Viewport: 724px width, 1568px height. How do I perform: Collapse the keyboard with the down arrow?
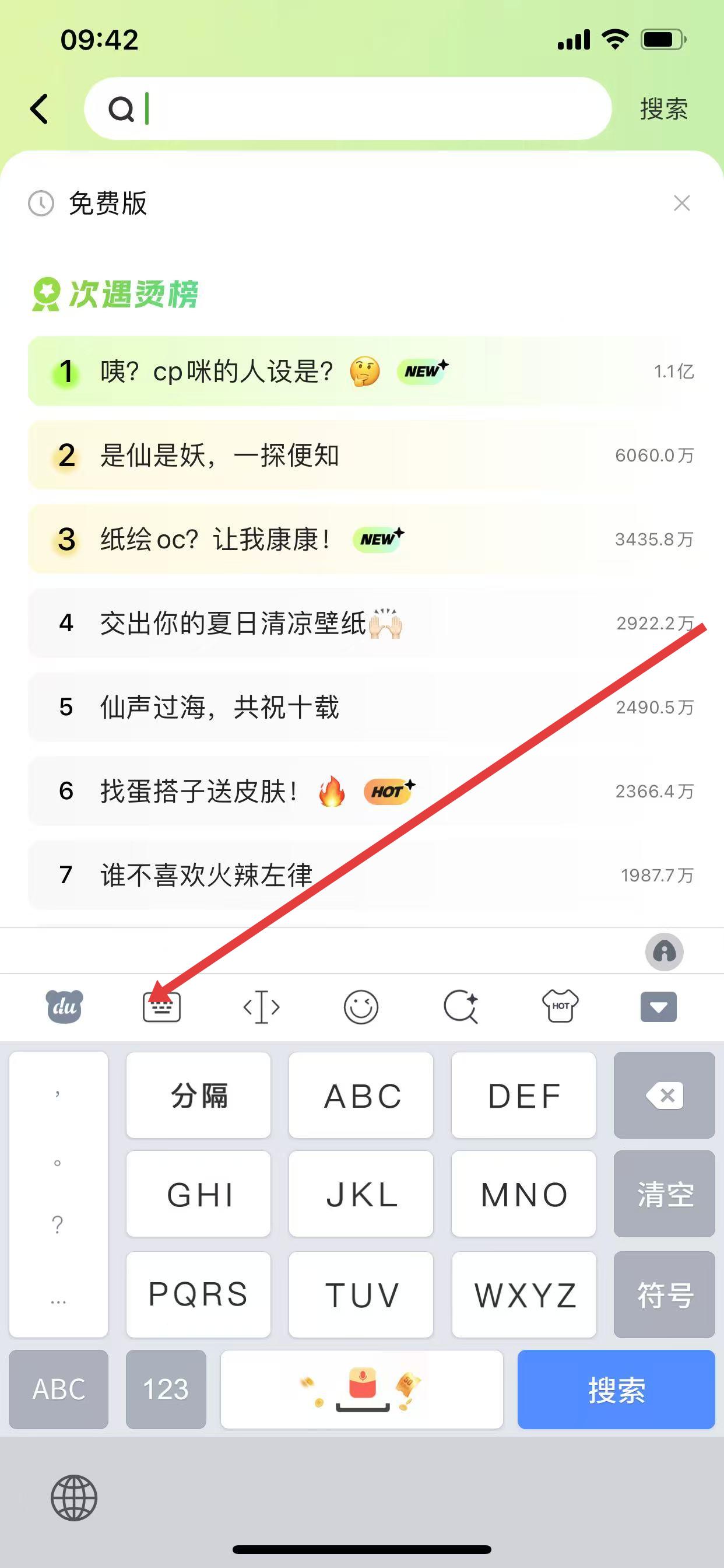coord(658,1007)
